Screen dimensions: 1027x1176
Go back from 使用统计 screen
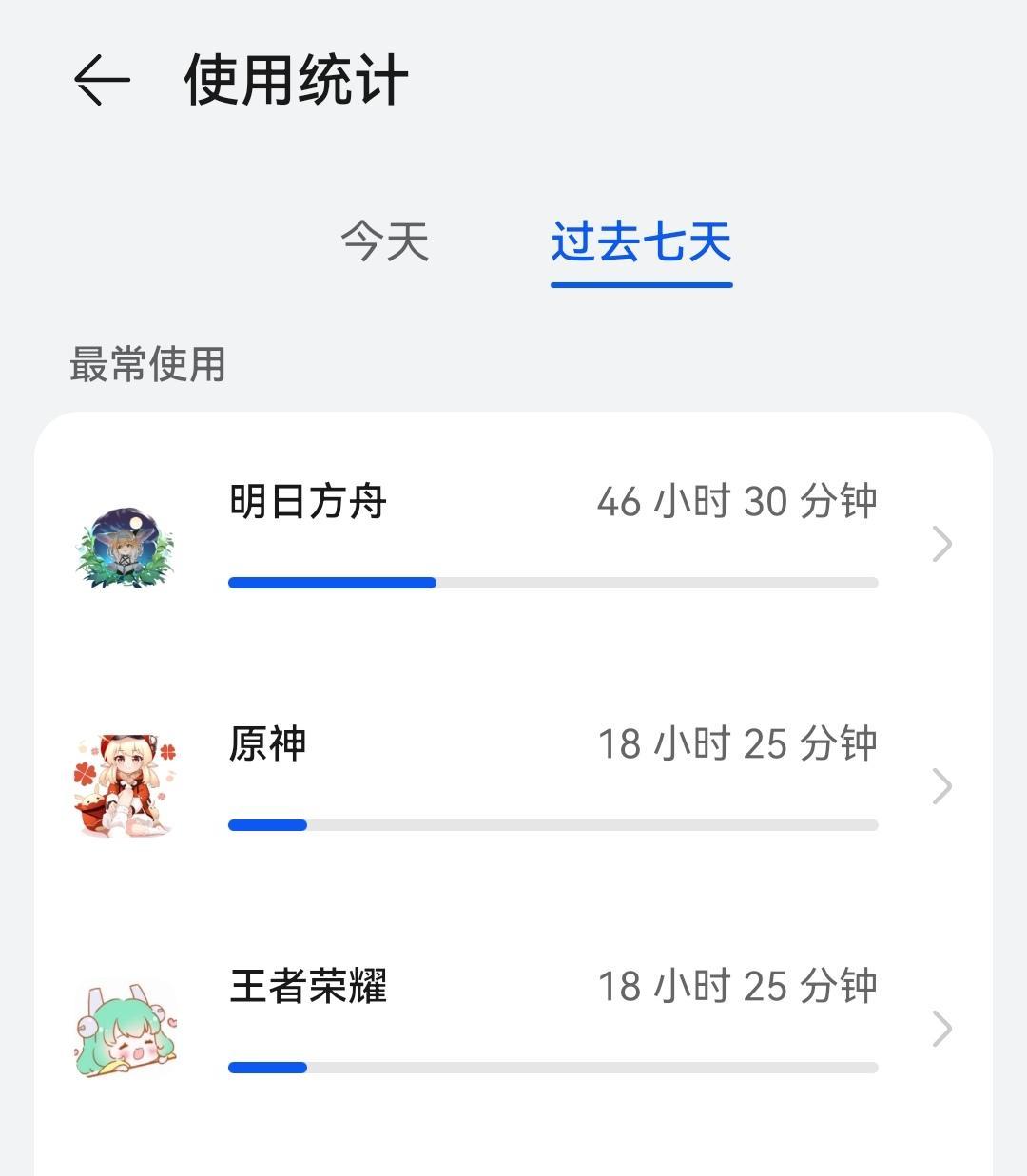coord(102,79)
